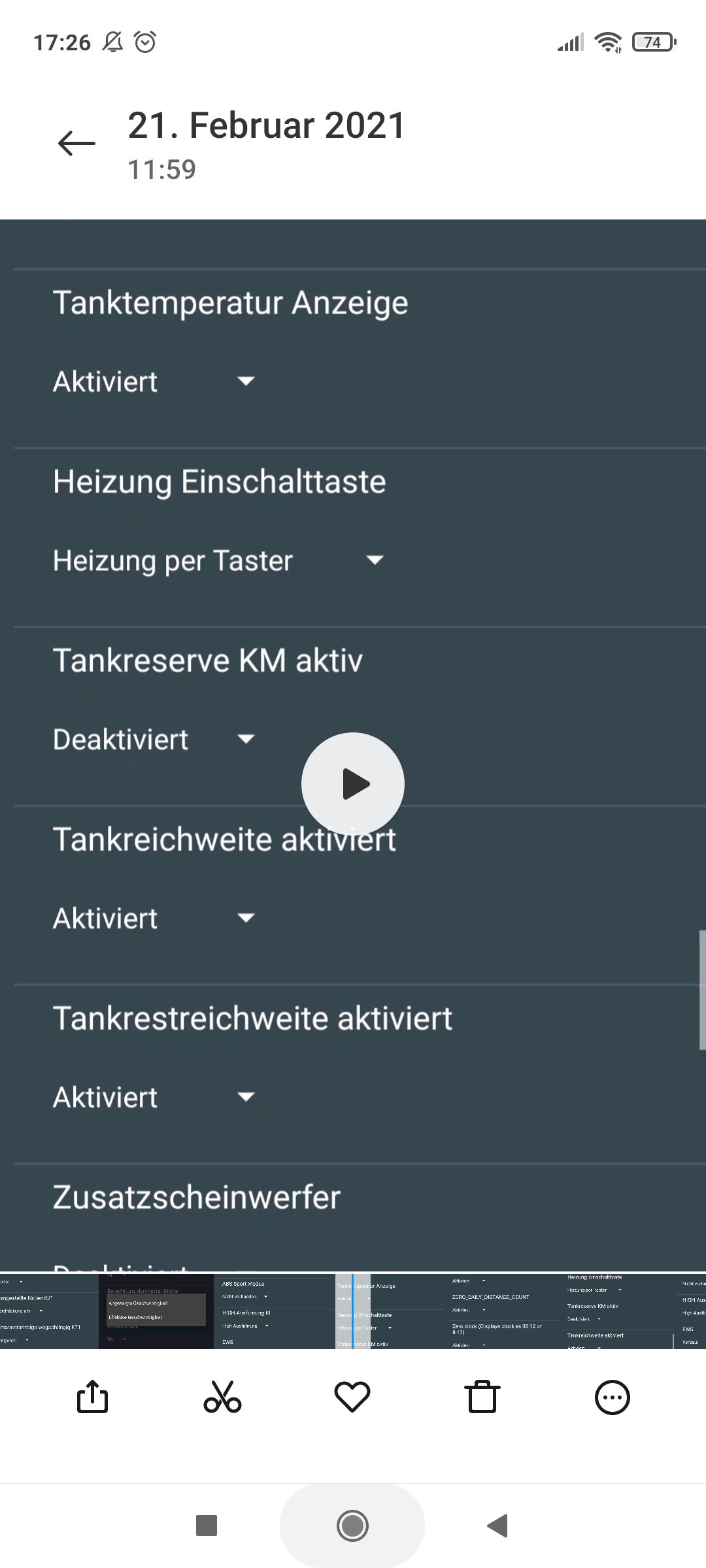Open the scissors trim tool
The image size is (706, 1568).
click(x=222, y=1397)
